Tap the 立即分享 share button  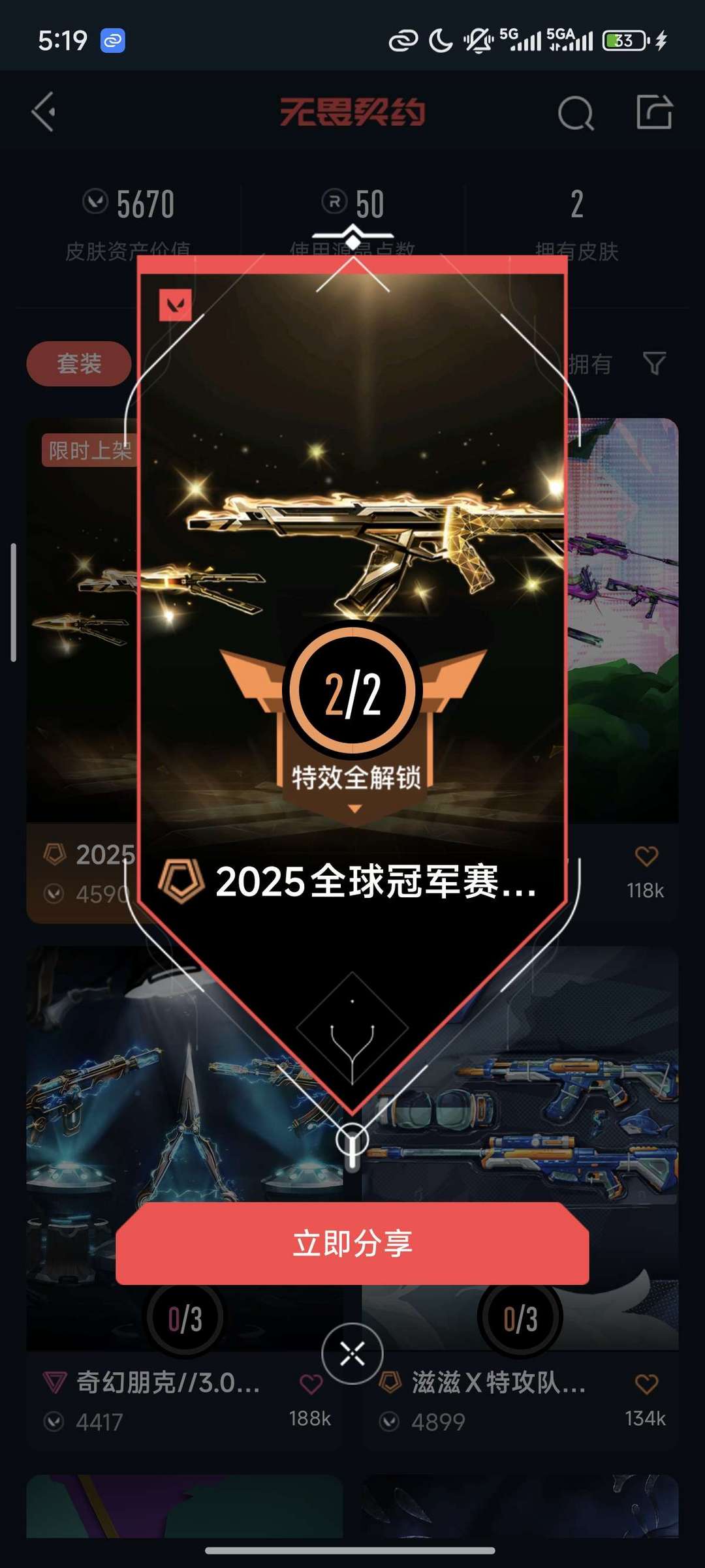coord(352,1243)
